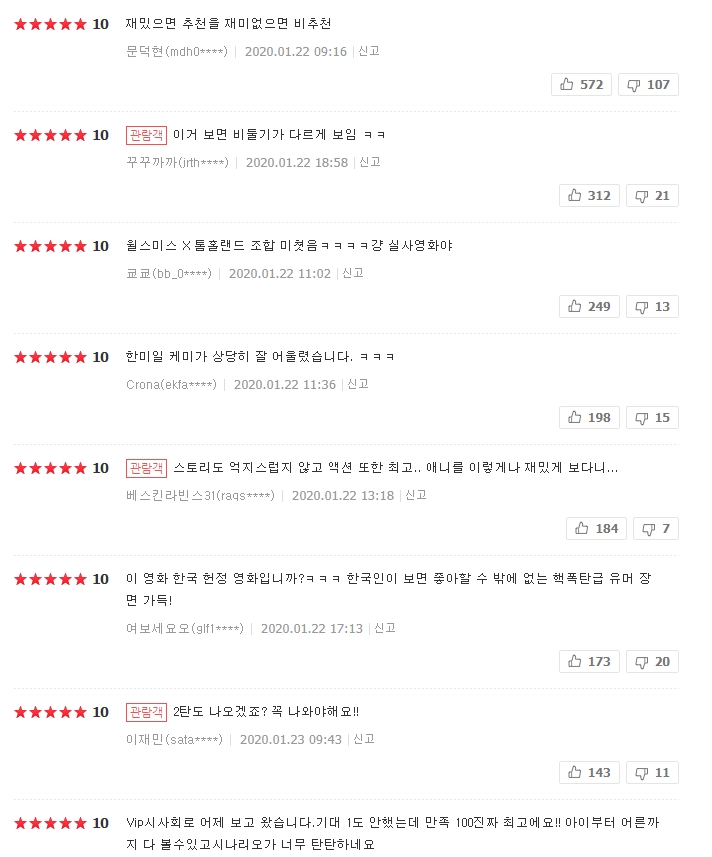Like the review by Crona
This screenshot has height=857, width=712.
coord(589,418)
